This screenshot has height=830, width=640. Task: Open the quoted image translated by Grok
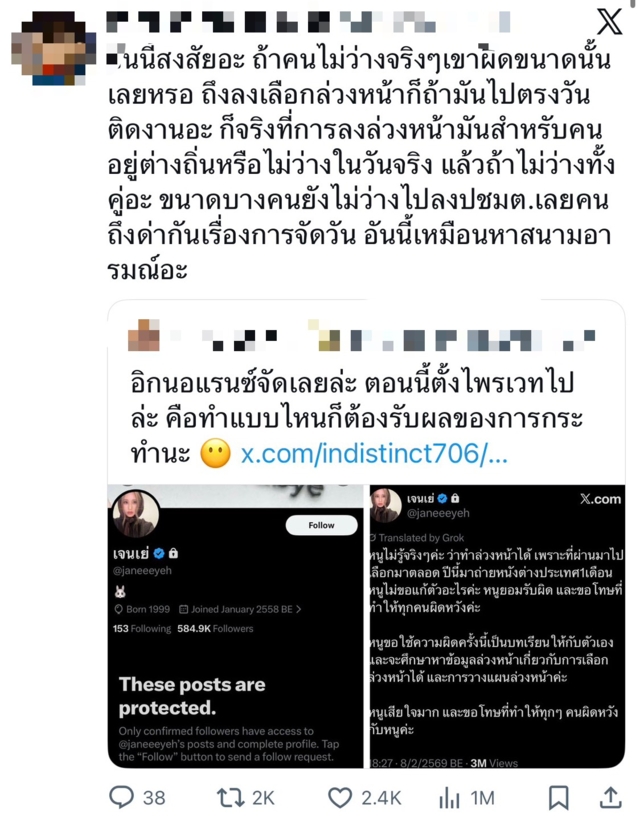point(496,627)
